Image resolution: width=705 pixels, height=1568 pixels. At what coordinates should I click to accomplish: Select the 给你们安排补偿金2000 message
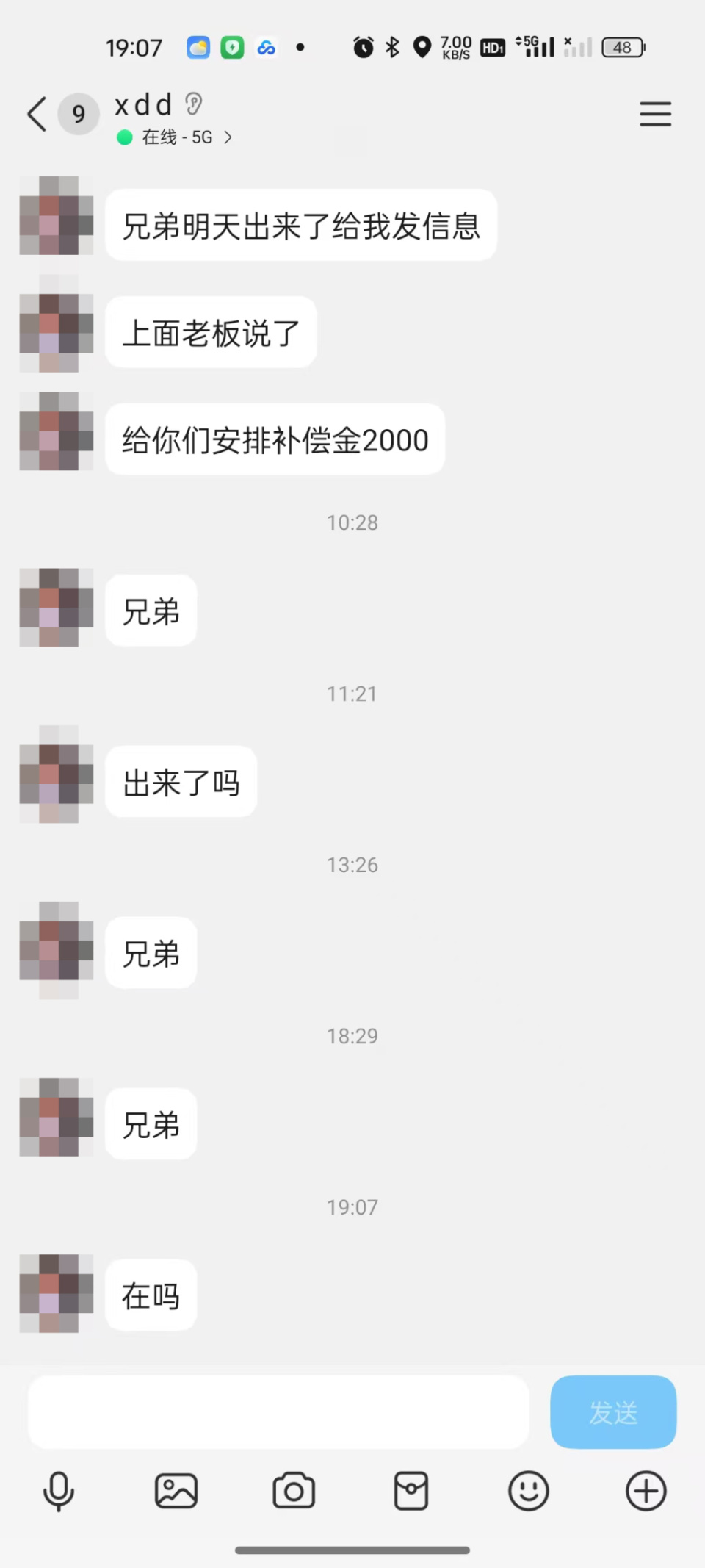pos(274,439)
